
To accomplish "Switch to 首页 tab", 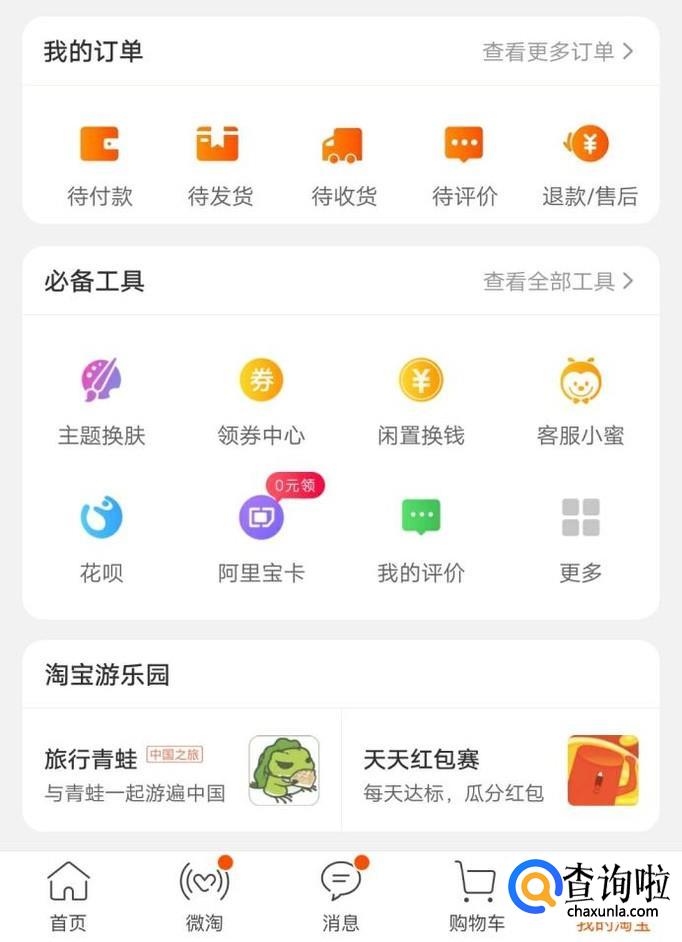I will coord(68,897).
